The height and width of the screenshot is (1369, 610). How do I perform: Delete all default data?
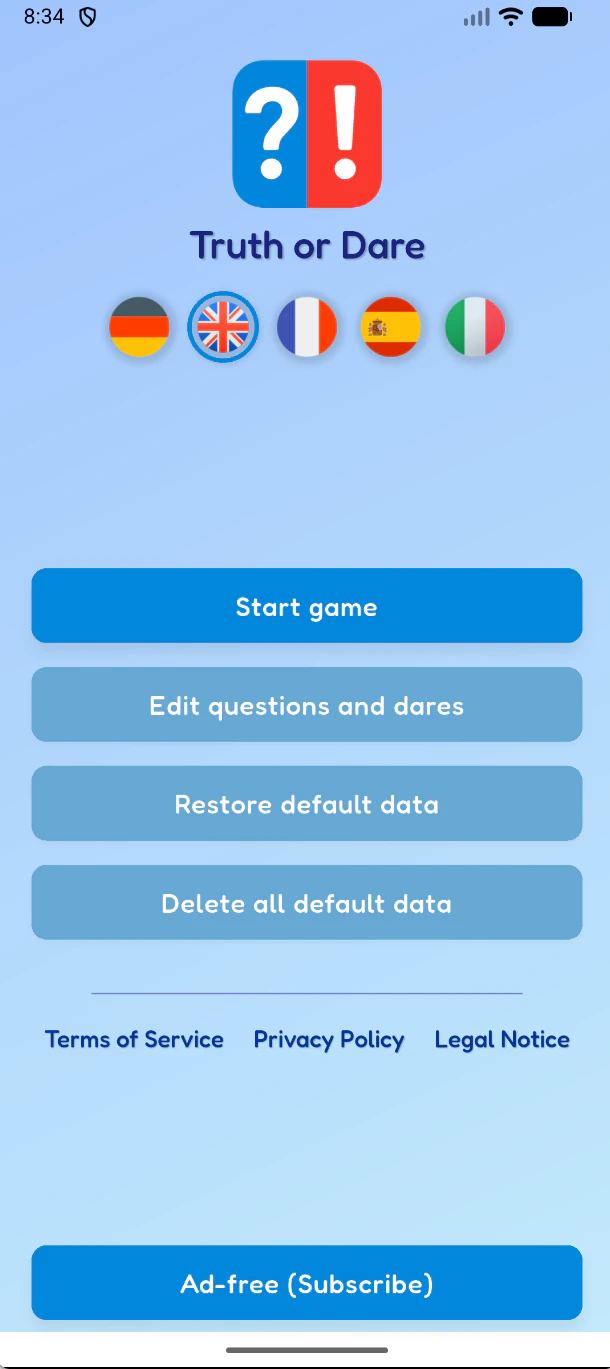[x=306, y=903]
